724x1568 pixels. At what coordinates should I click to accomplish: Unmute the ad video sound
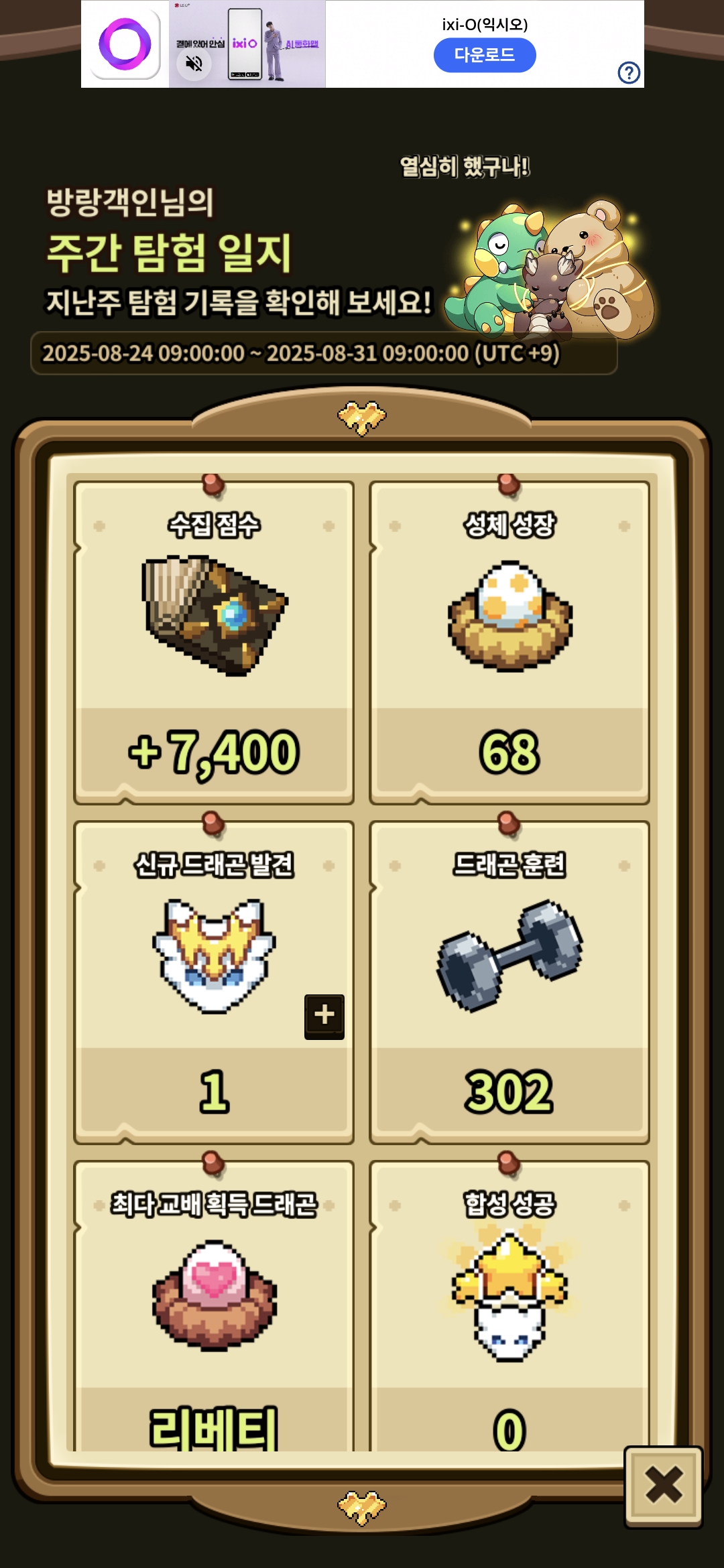click(194, 64)
